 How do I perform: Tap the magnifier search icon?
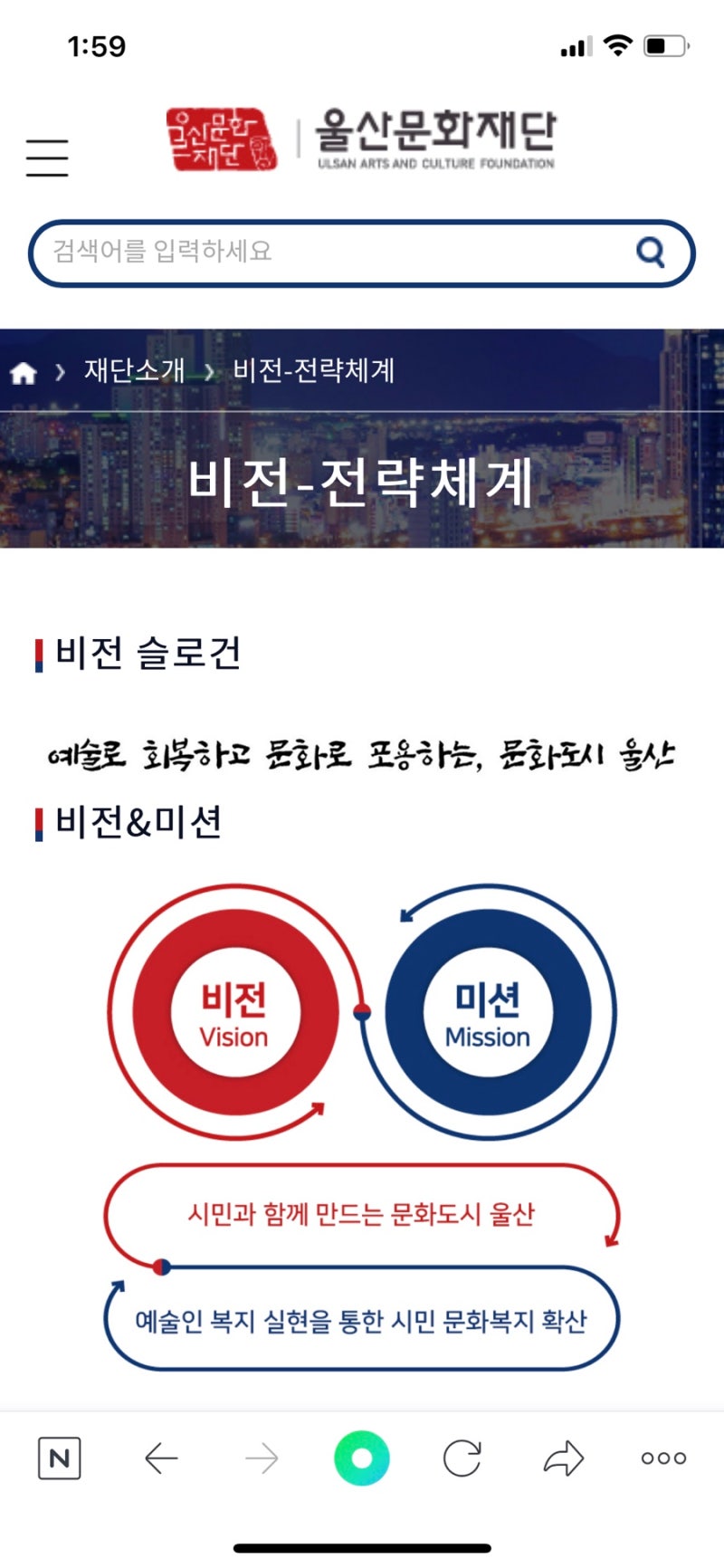[650, 252]
